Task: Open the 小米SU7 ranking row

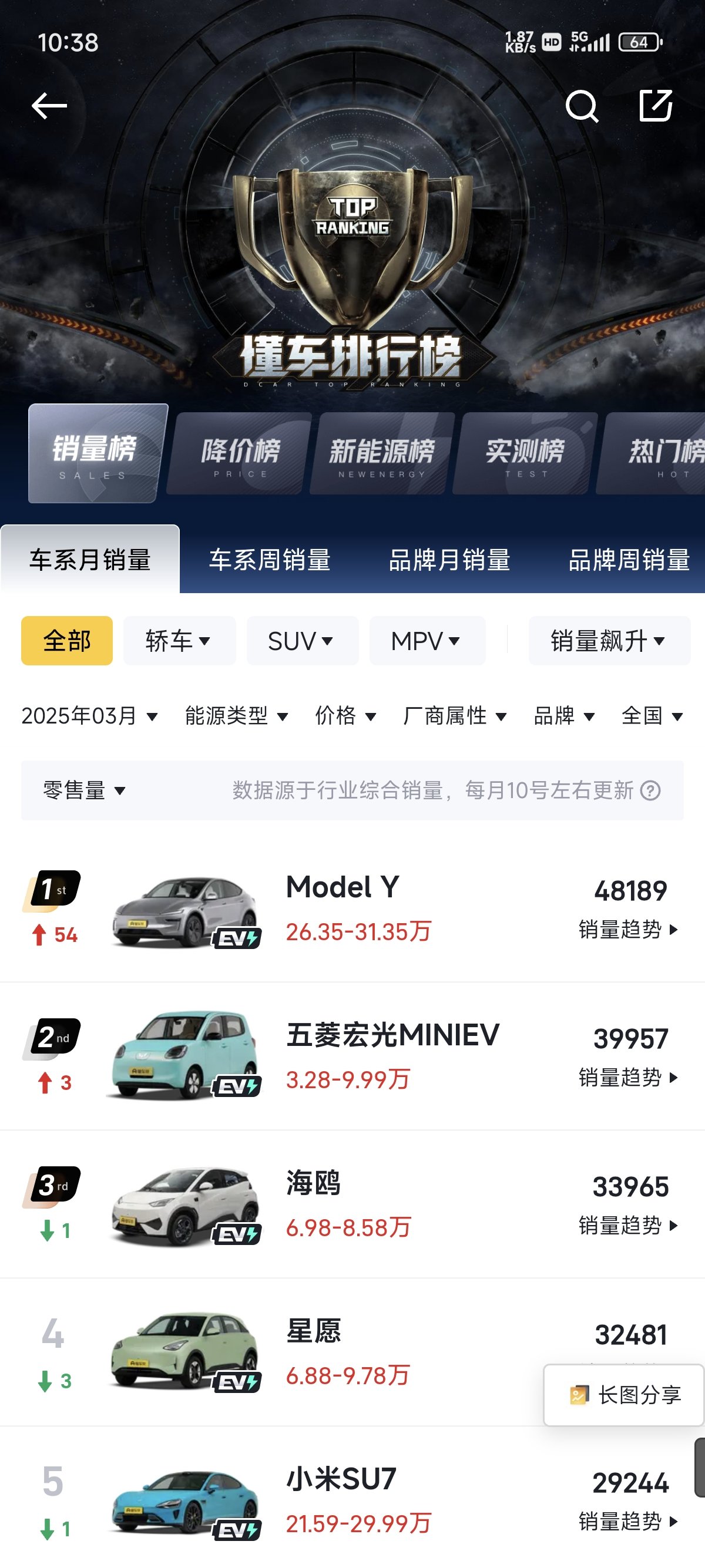Action: point(352,1499)
